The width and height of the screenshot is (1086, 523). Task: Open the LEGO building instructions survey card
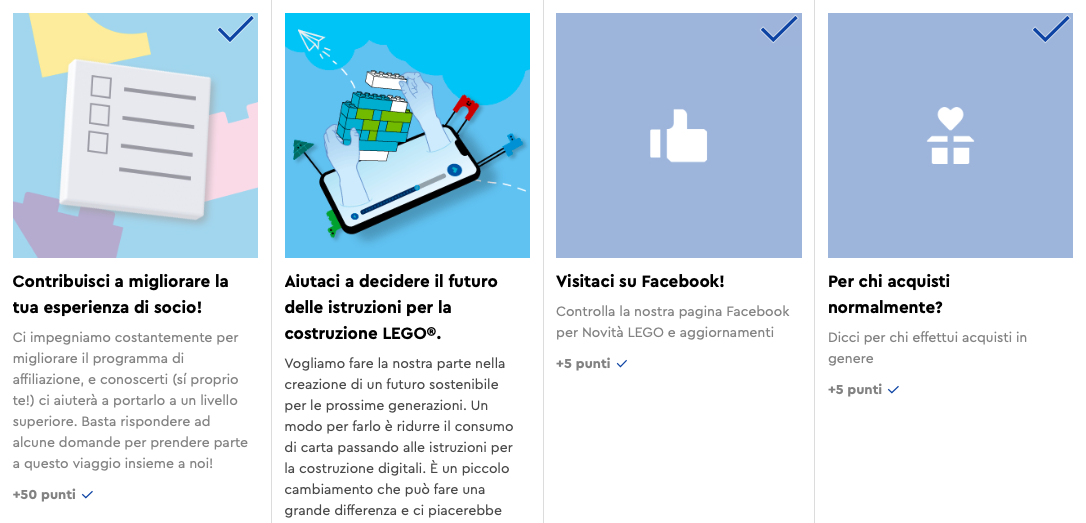coord(407,136)
